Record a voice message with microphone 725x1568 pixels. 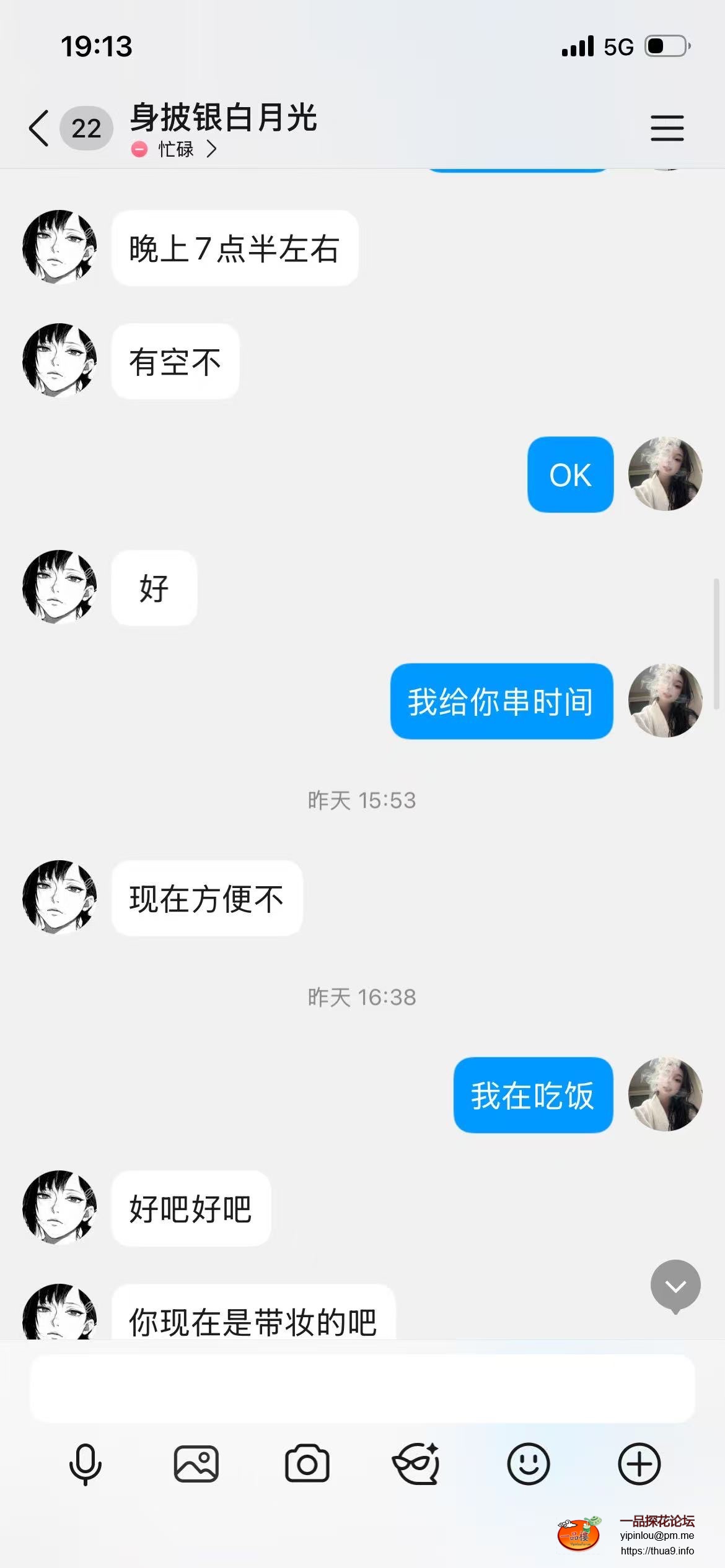(85, 1464)
